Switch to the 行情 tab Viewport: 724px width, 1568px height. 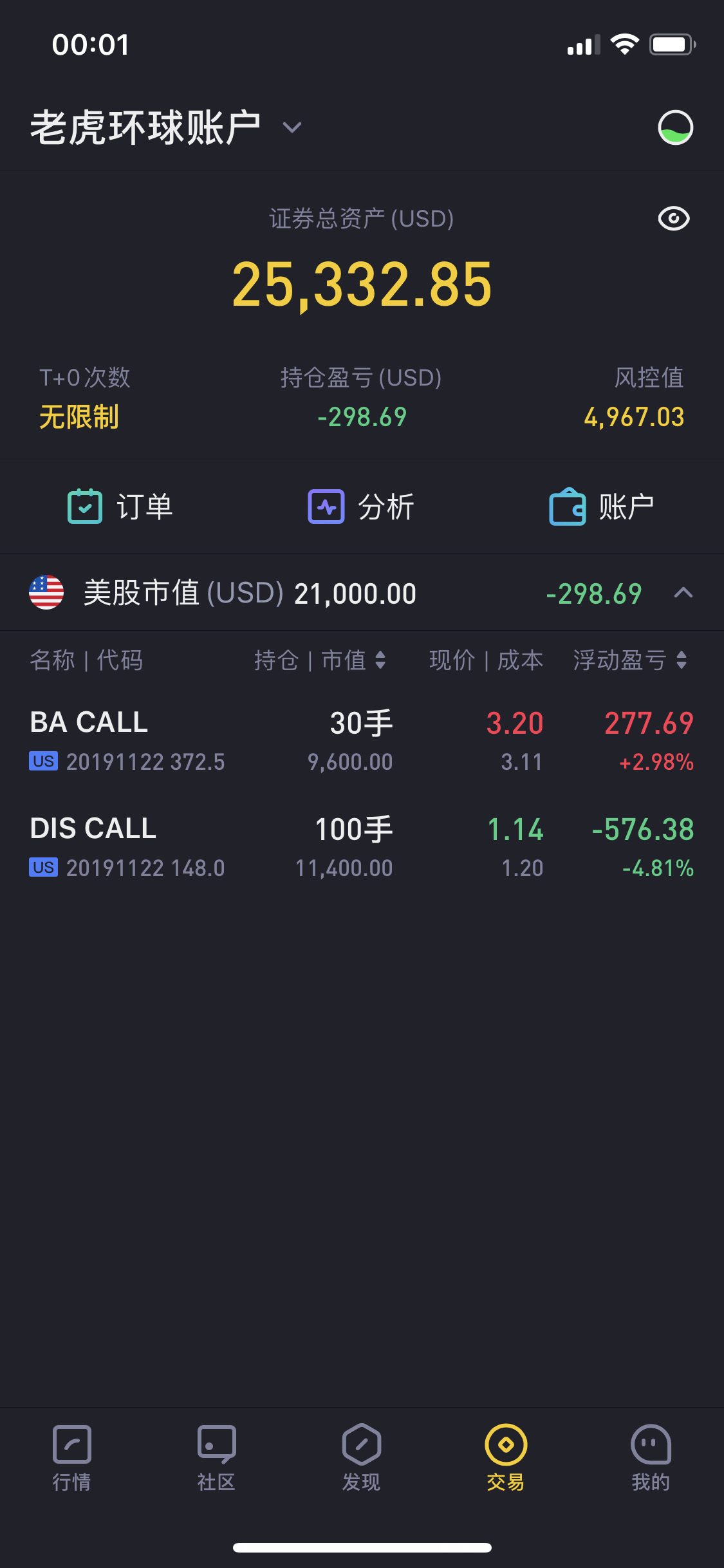(x=72, y=1457)
